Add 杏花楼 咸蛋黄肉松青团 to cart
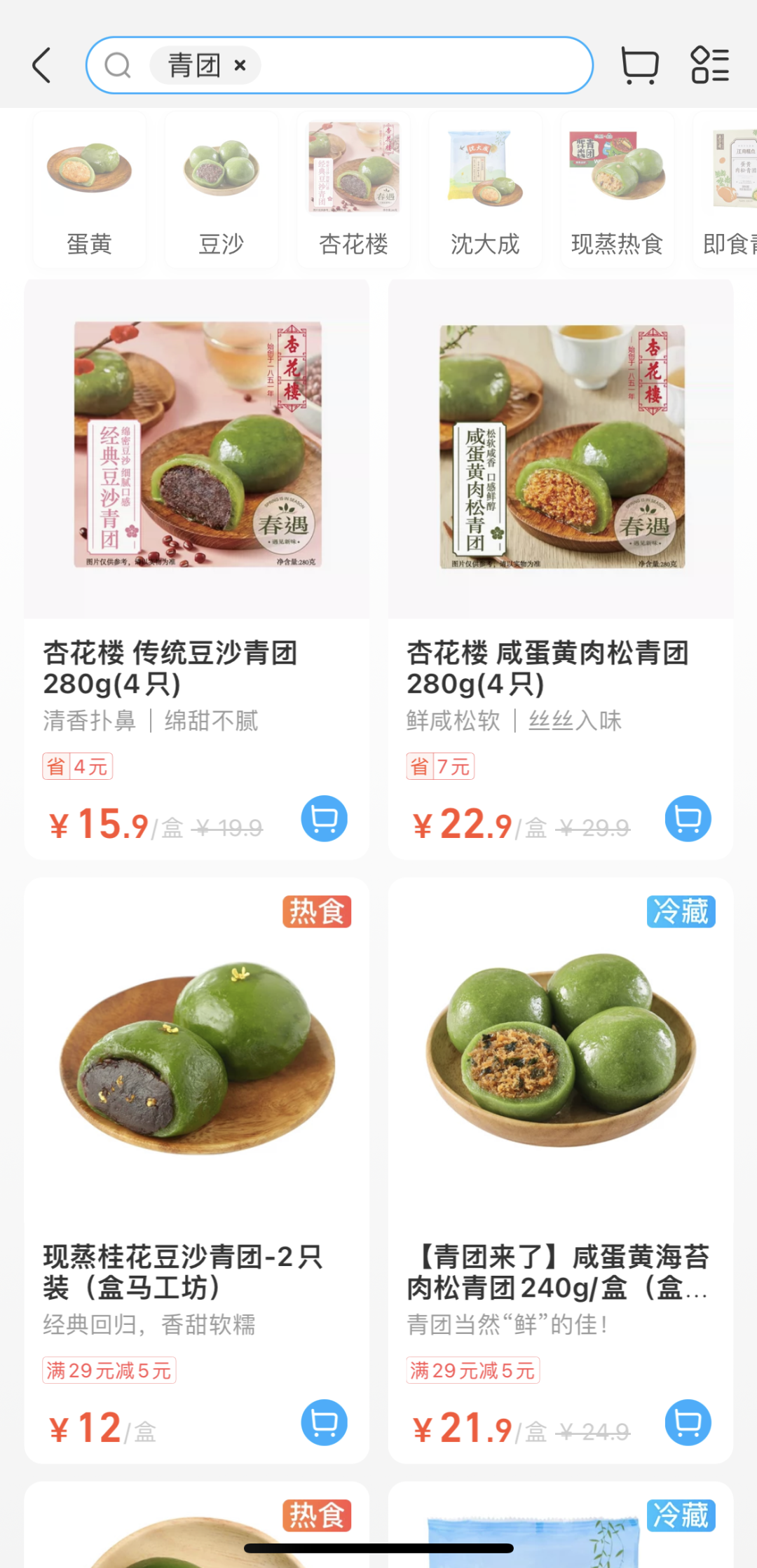The height and width of the screenshot is (1568, 757). [688, 818]
